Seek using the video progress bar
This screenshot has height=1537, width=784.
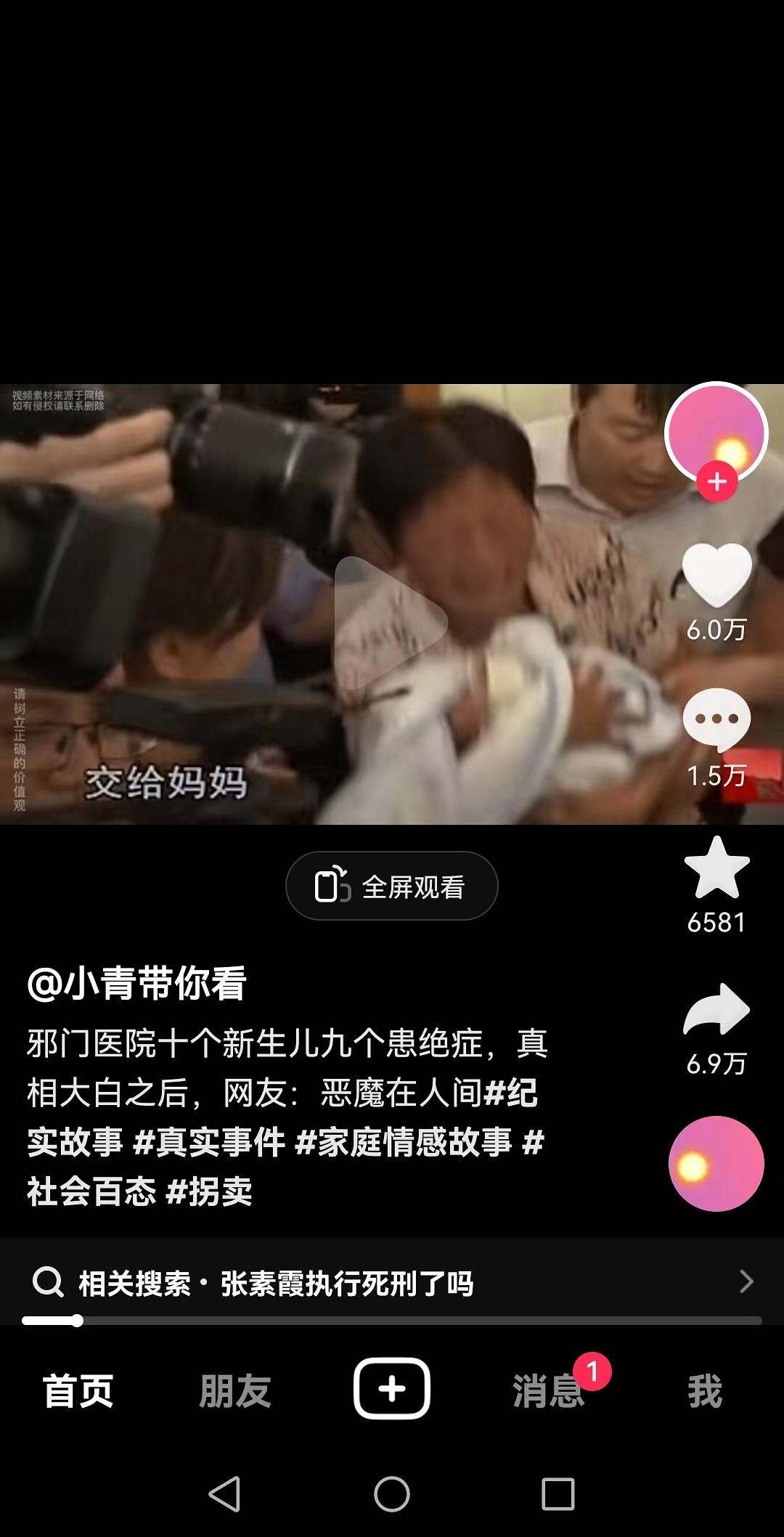pyautogui.click(x=392, y=1321)
